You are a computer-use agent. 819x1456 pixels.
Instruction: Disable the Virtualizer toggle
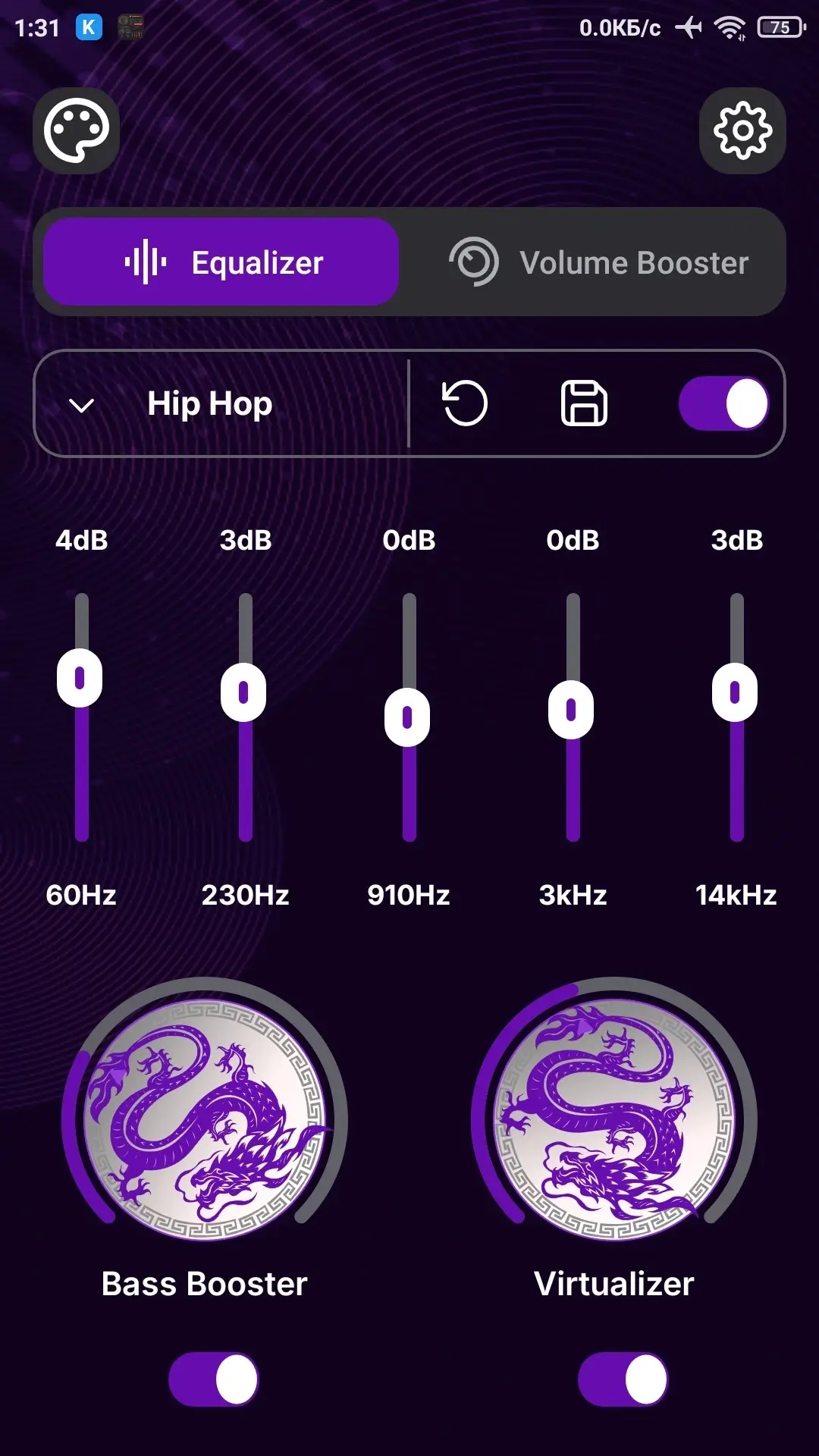point(623,1379)
